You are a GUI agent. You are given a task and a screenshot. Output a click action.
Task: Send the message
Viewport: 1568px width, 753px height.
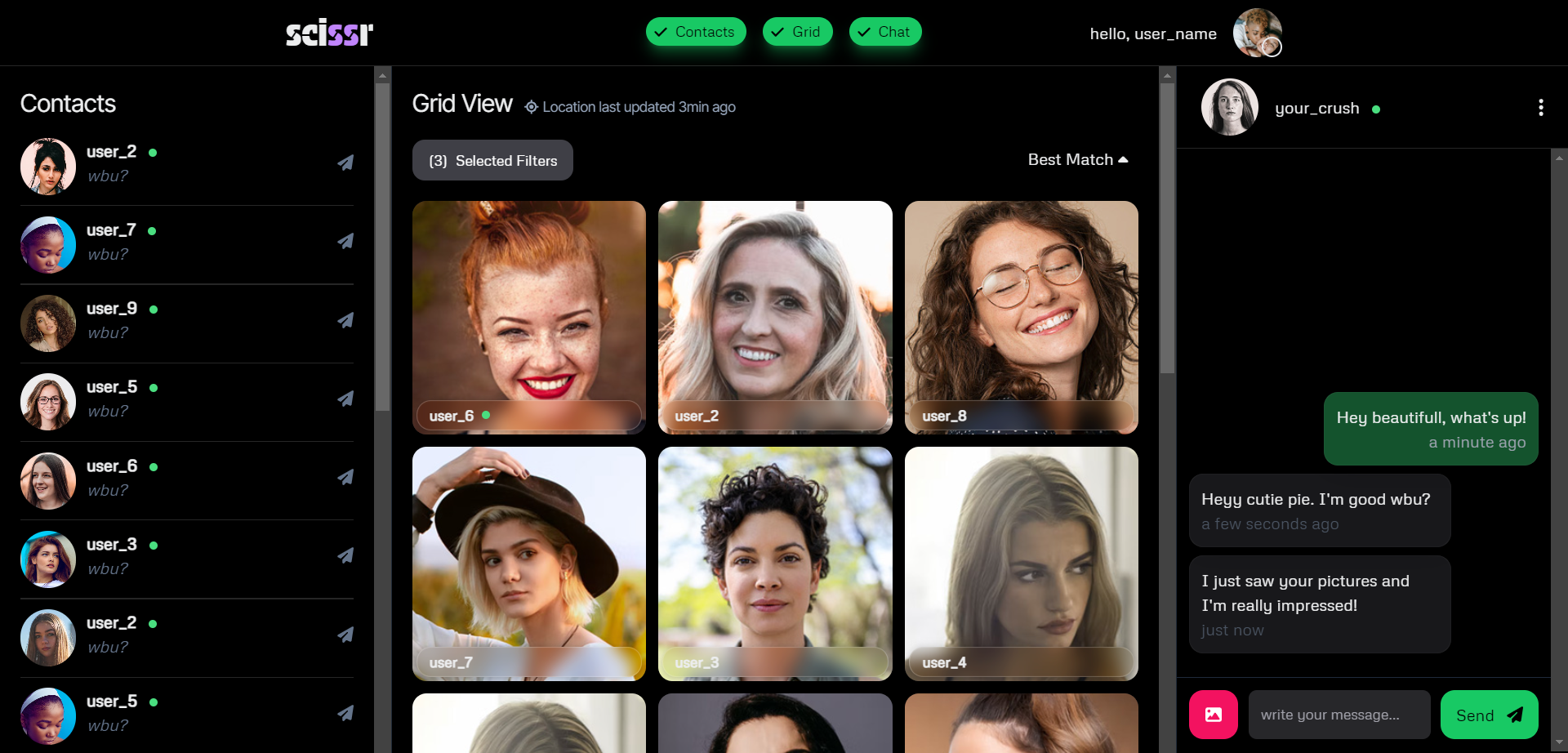tap(1488, 715)
